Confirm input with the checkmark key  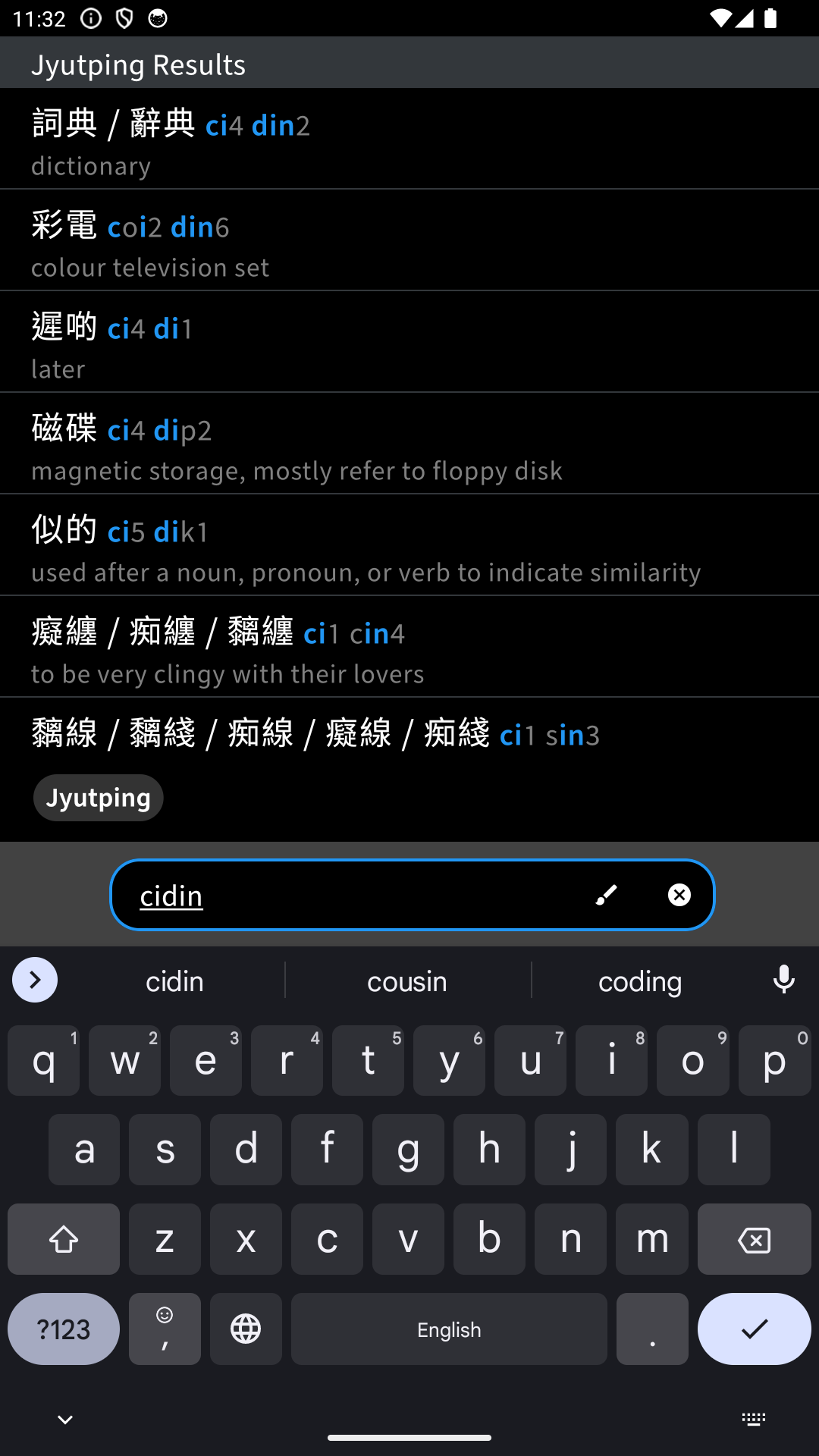point(754,1329)
